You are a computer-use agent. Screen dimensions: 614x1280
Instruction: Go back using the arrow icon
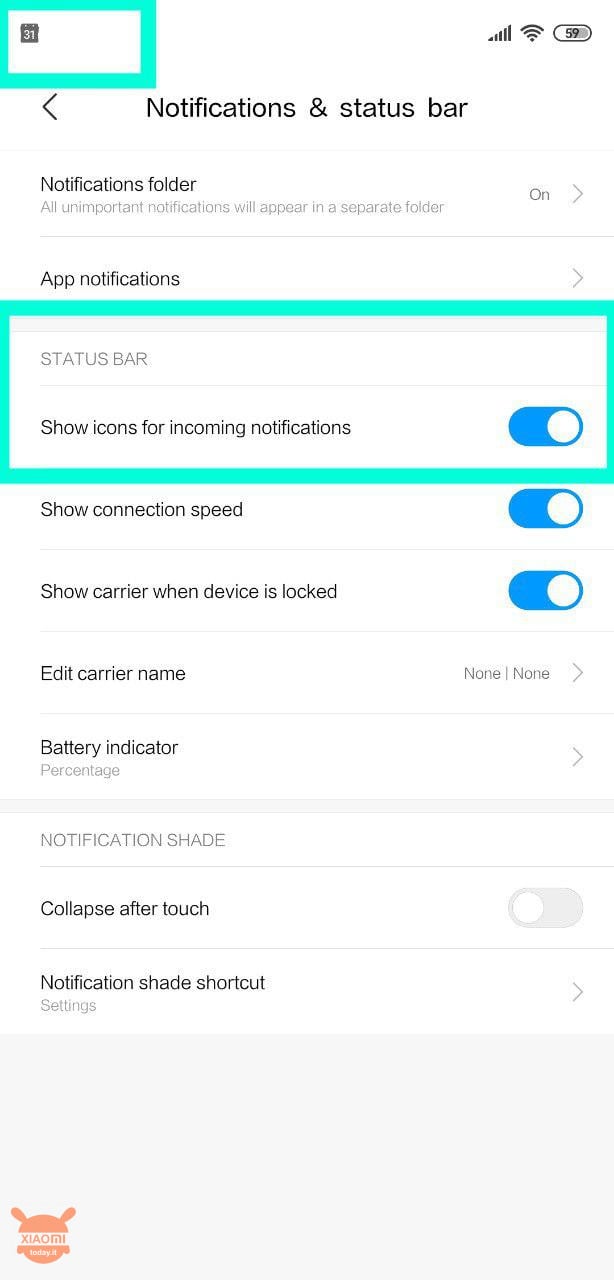[50, 107]
